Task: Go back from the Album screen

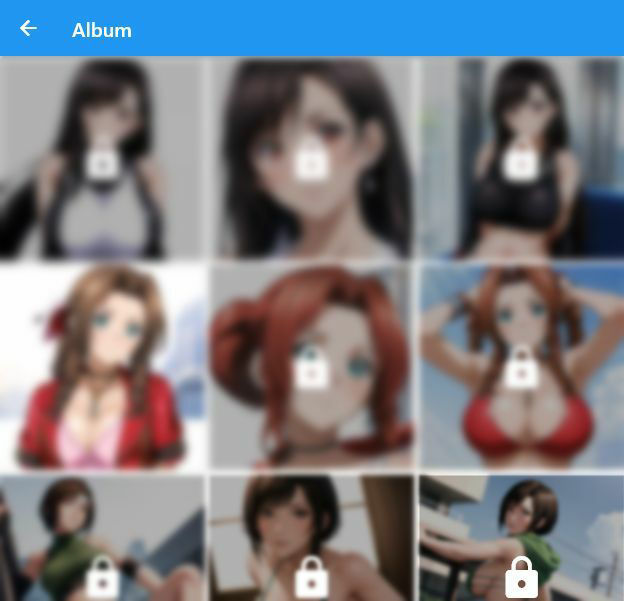Action: point(28,29)
